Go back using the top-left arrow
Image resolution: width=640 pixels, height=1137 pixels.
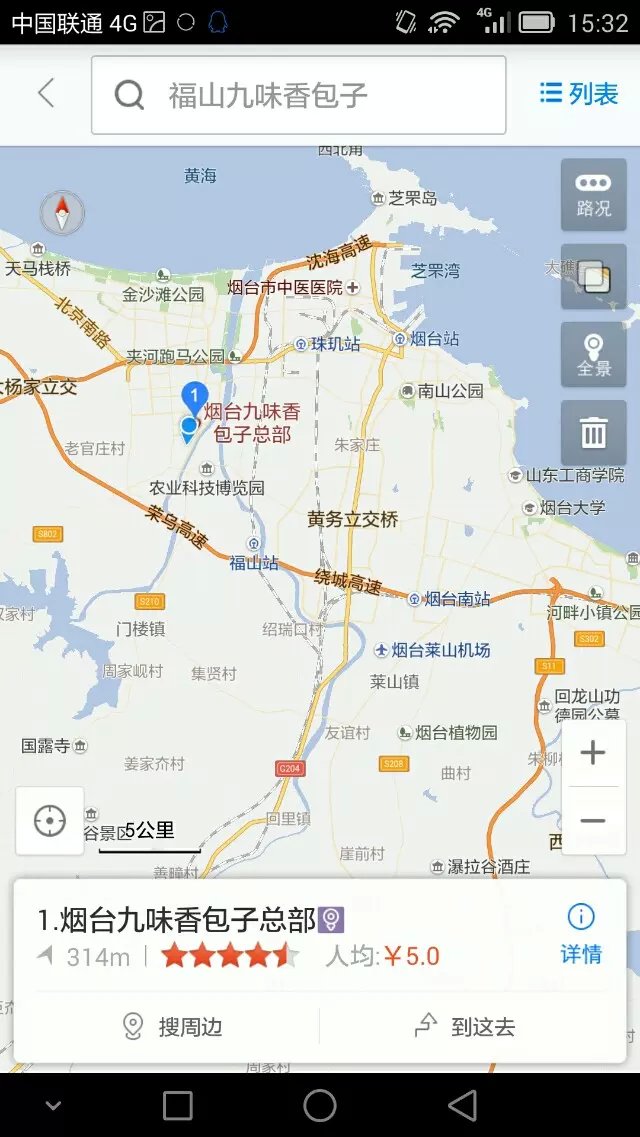(46, 94)
